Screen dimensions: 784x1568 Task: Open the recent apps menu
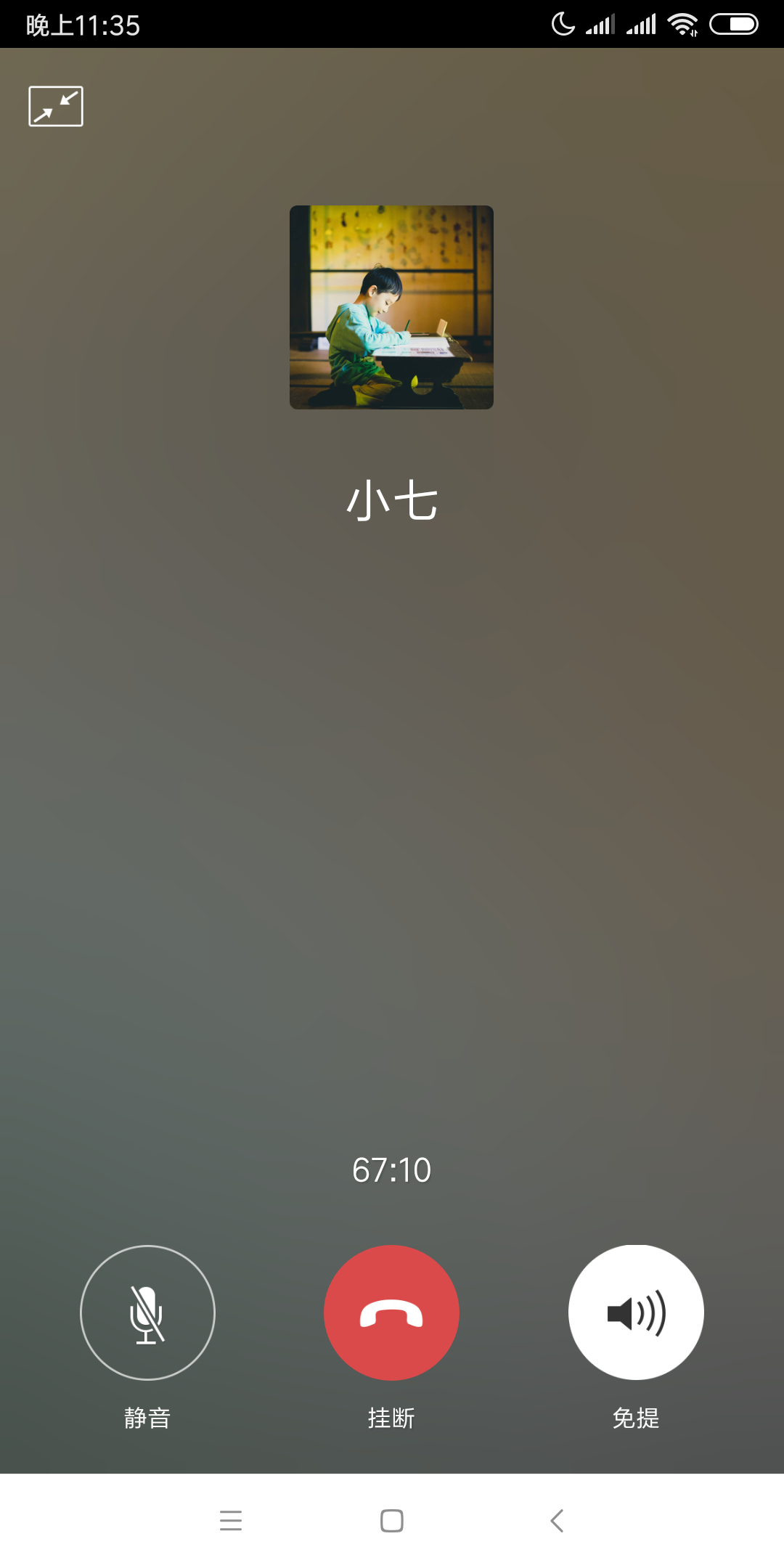pos(231,1520)
